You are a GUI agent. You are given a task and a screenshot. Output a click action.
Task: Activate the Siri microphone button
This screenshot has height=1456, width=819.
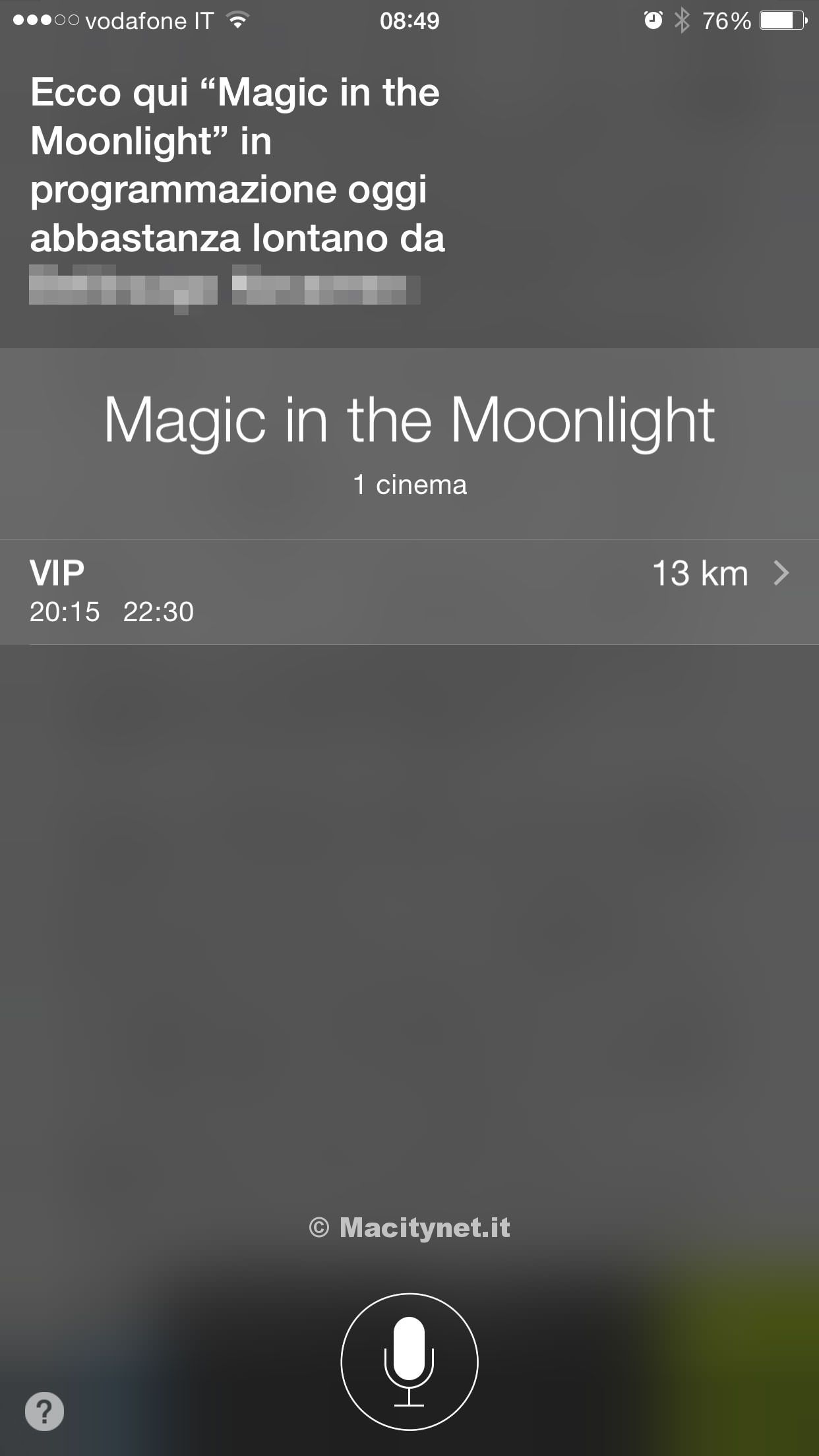409,1361
